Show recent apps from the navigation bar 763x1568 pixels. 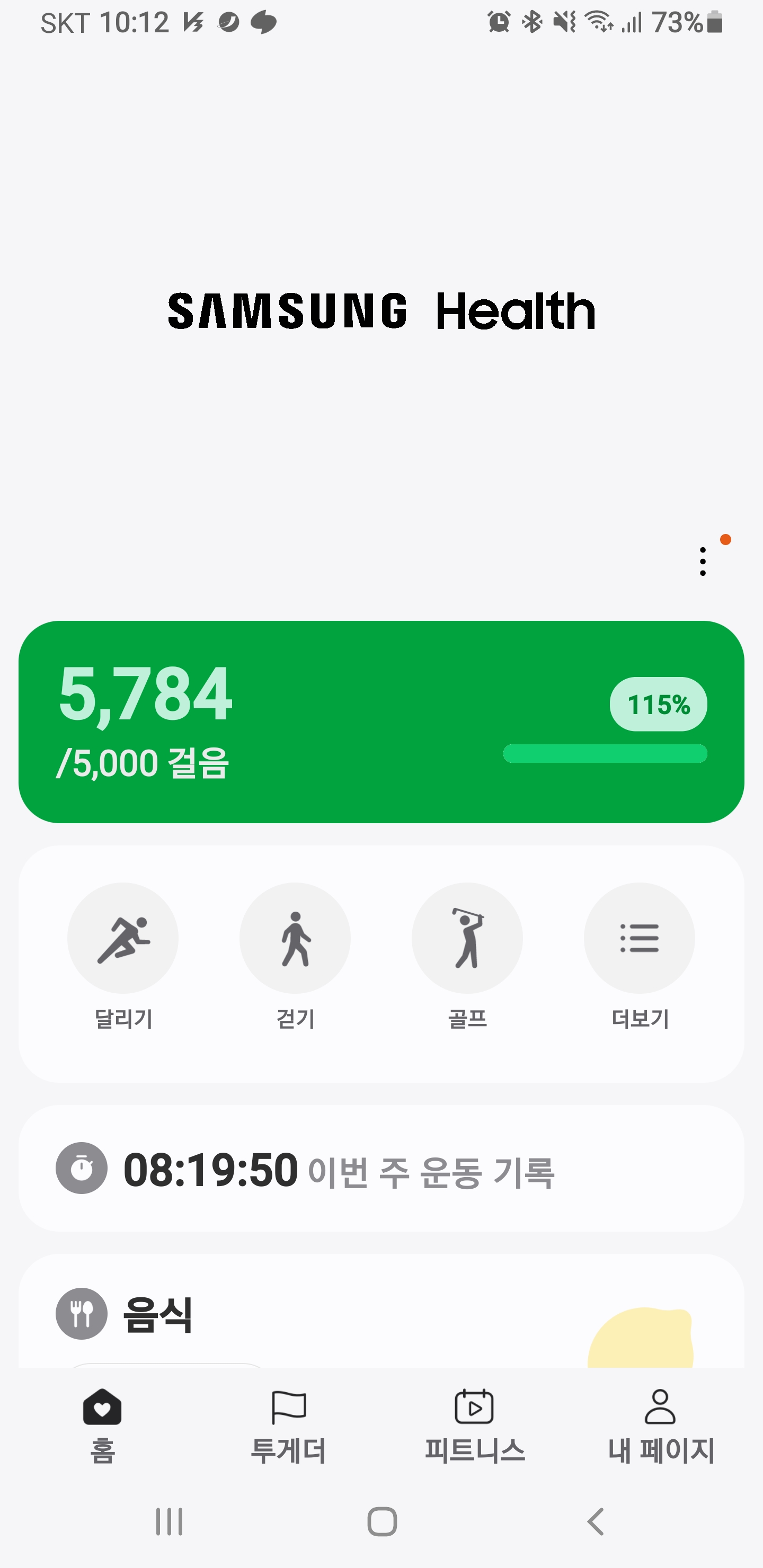coord(168,1522)
